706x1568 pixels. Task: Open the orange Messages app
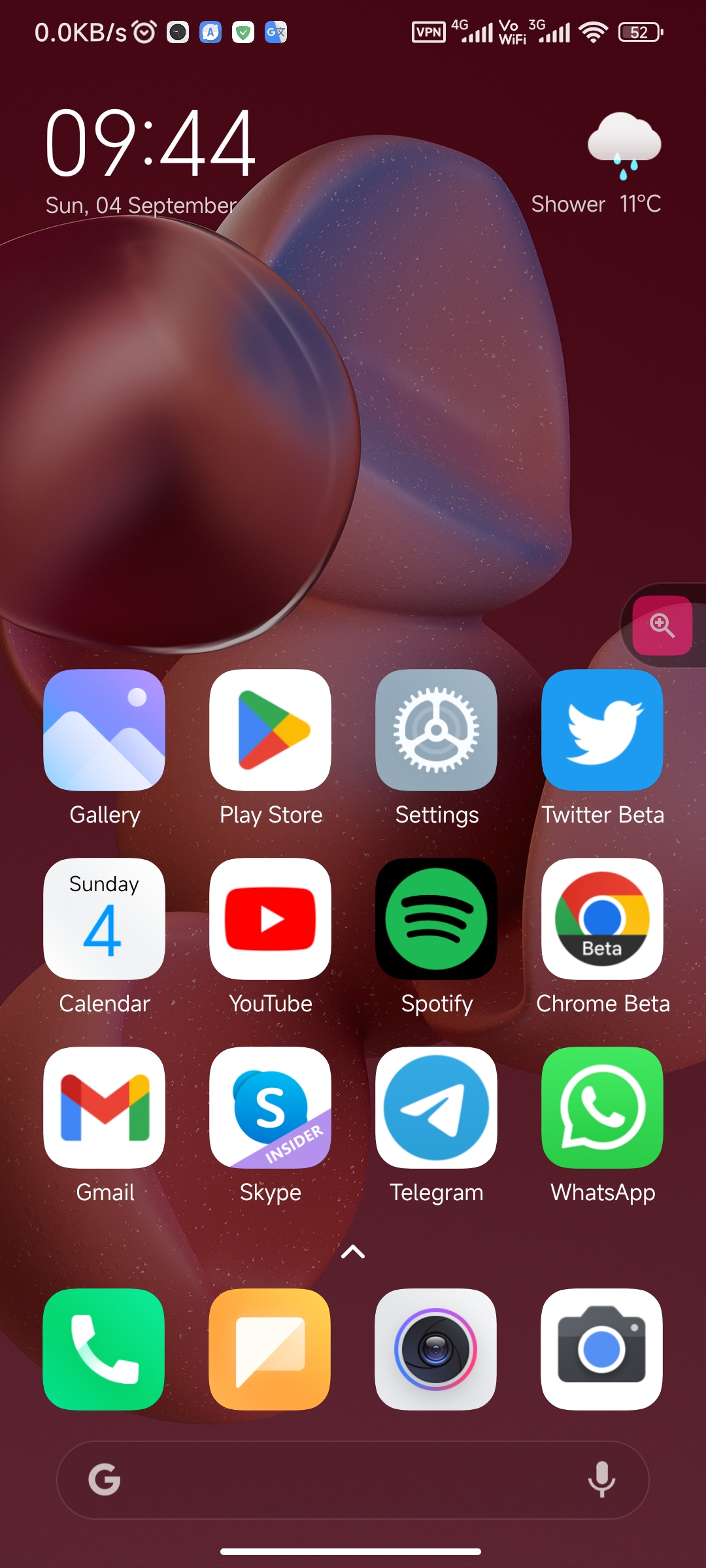(270, 1349)
